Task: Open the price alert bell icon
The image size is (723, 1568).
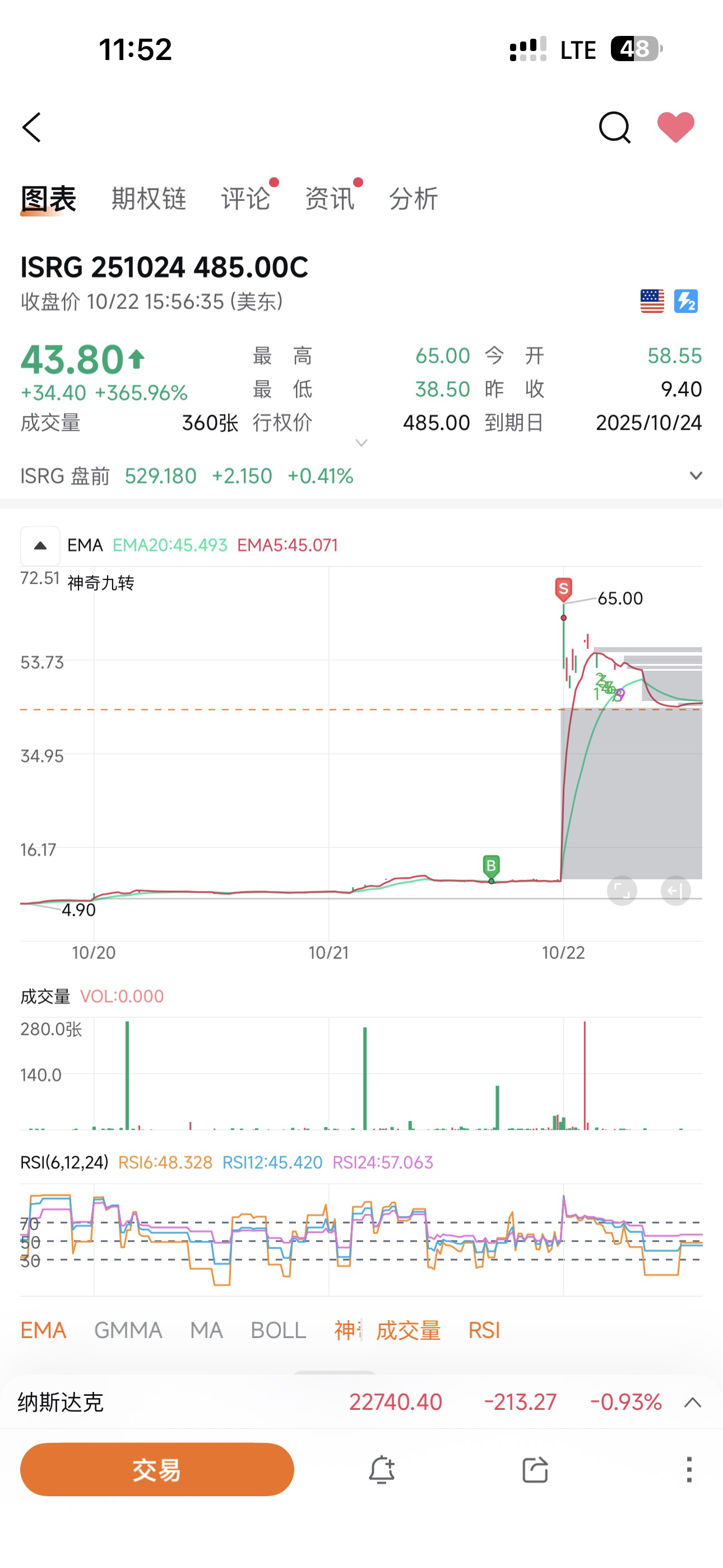Action: [382, 1469]
